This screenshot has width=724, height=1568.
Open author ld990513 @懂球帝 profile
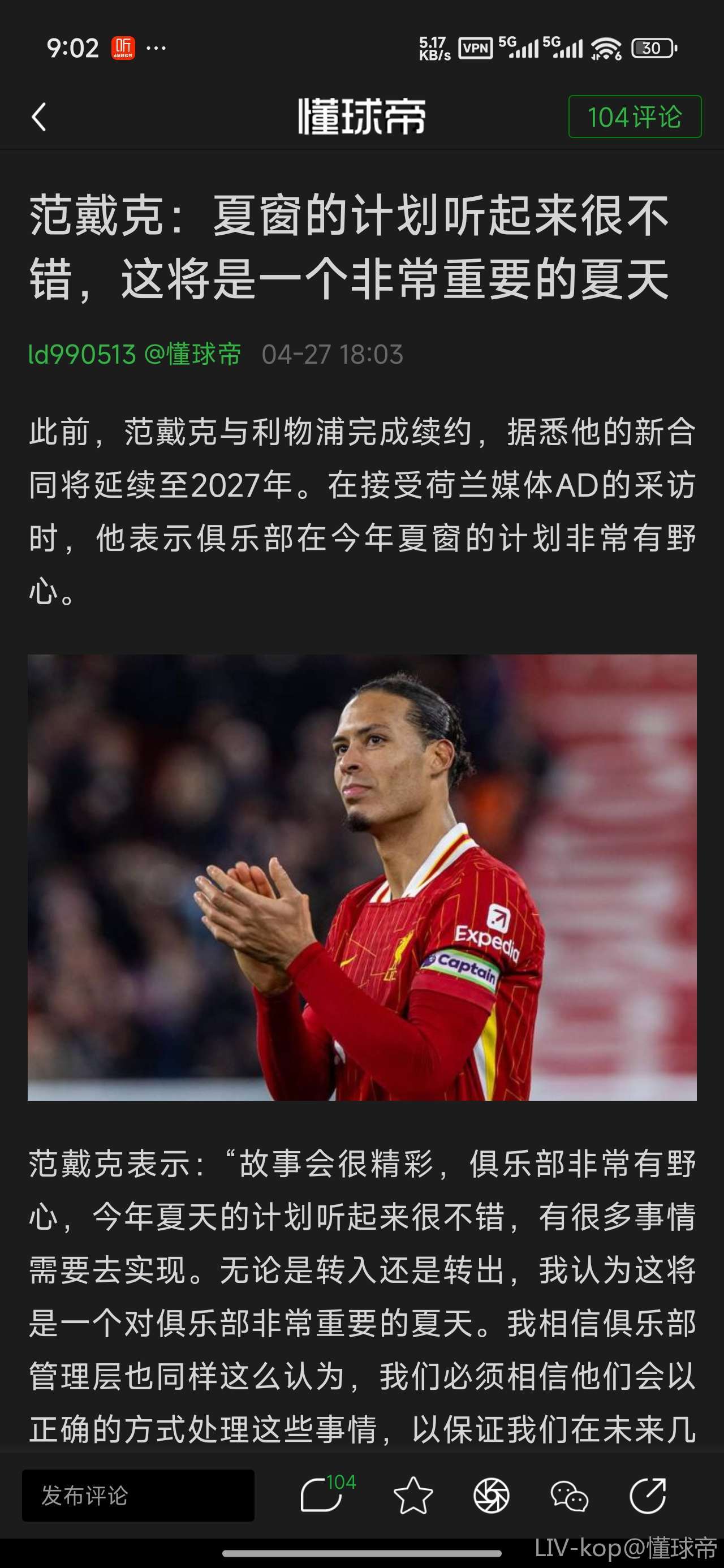[135, 354]
